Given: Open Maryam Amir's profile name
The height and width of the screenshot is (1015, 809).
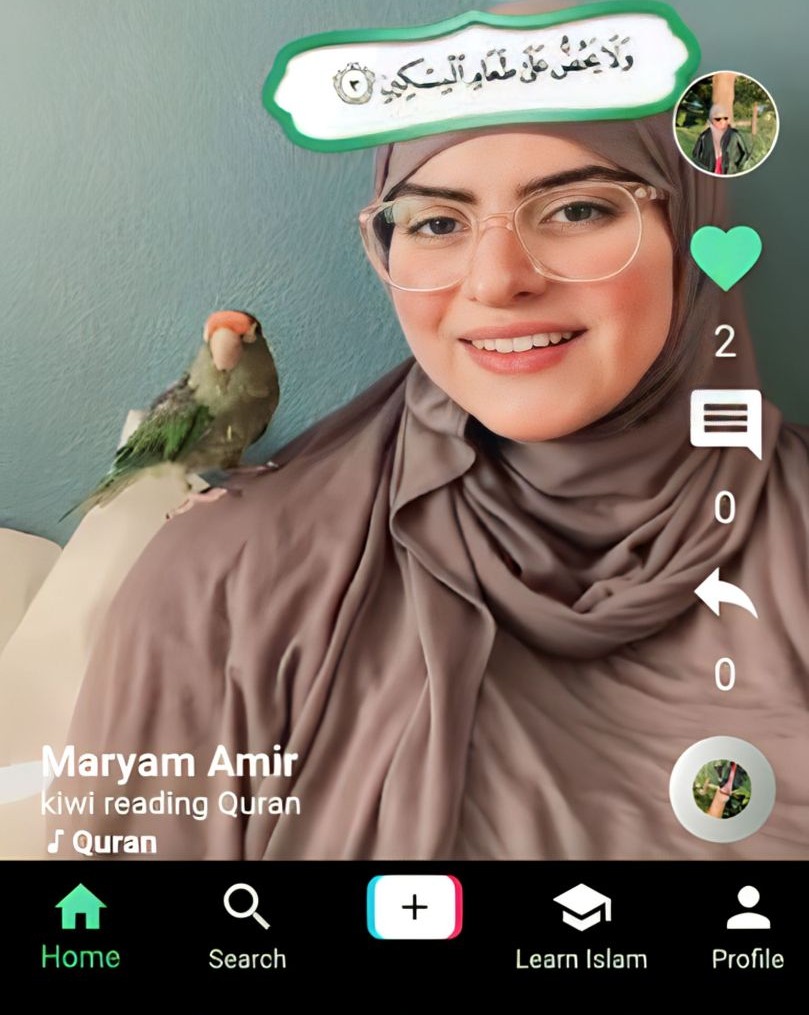Looking at the screenshot, I should [170, 764].
